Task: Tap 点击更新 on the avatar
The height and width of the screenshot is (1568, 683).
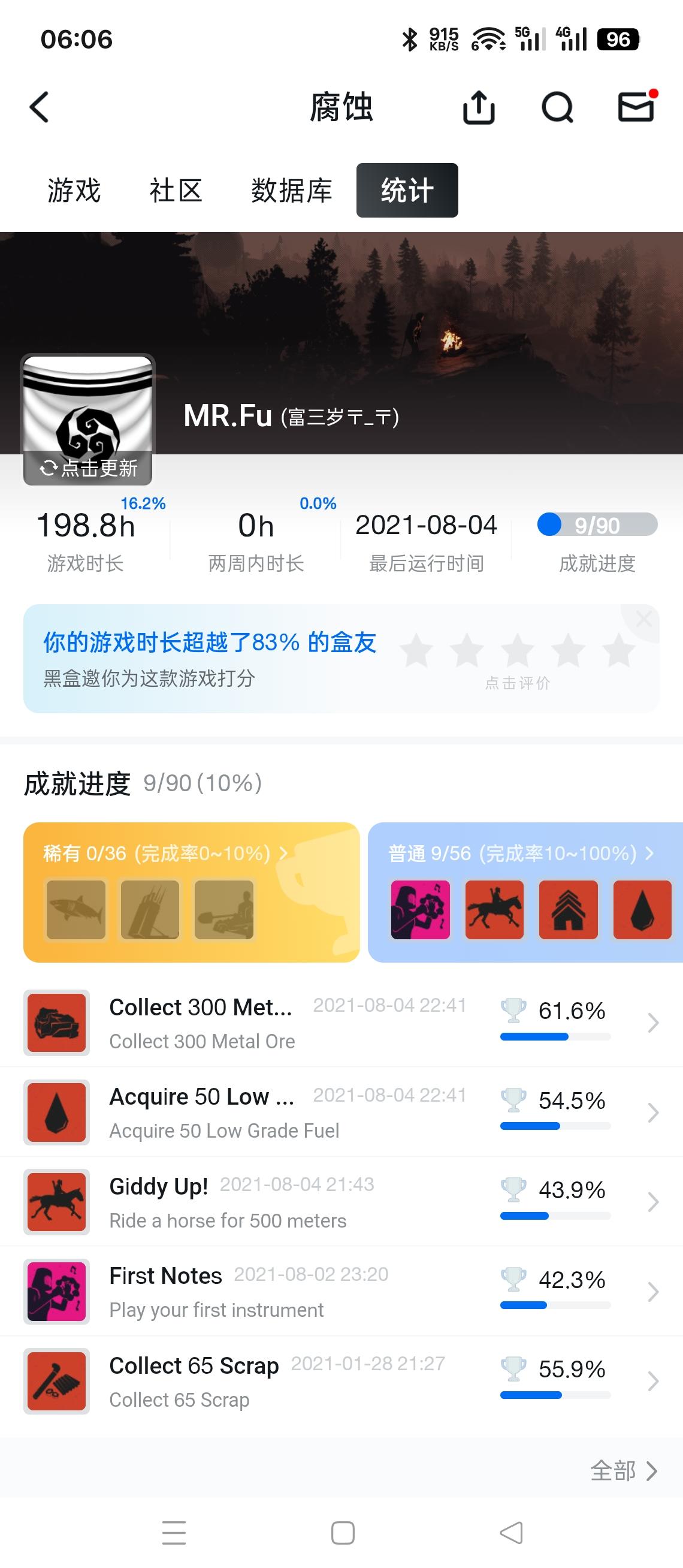Action: [x=89, y=468]
